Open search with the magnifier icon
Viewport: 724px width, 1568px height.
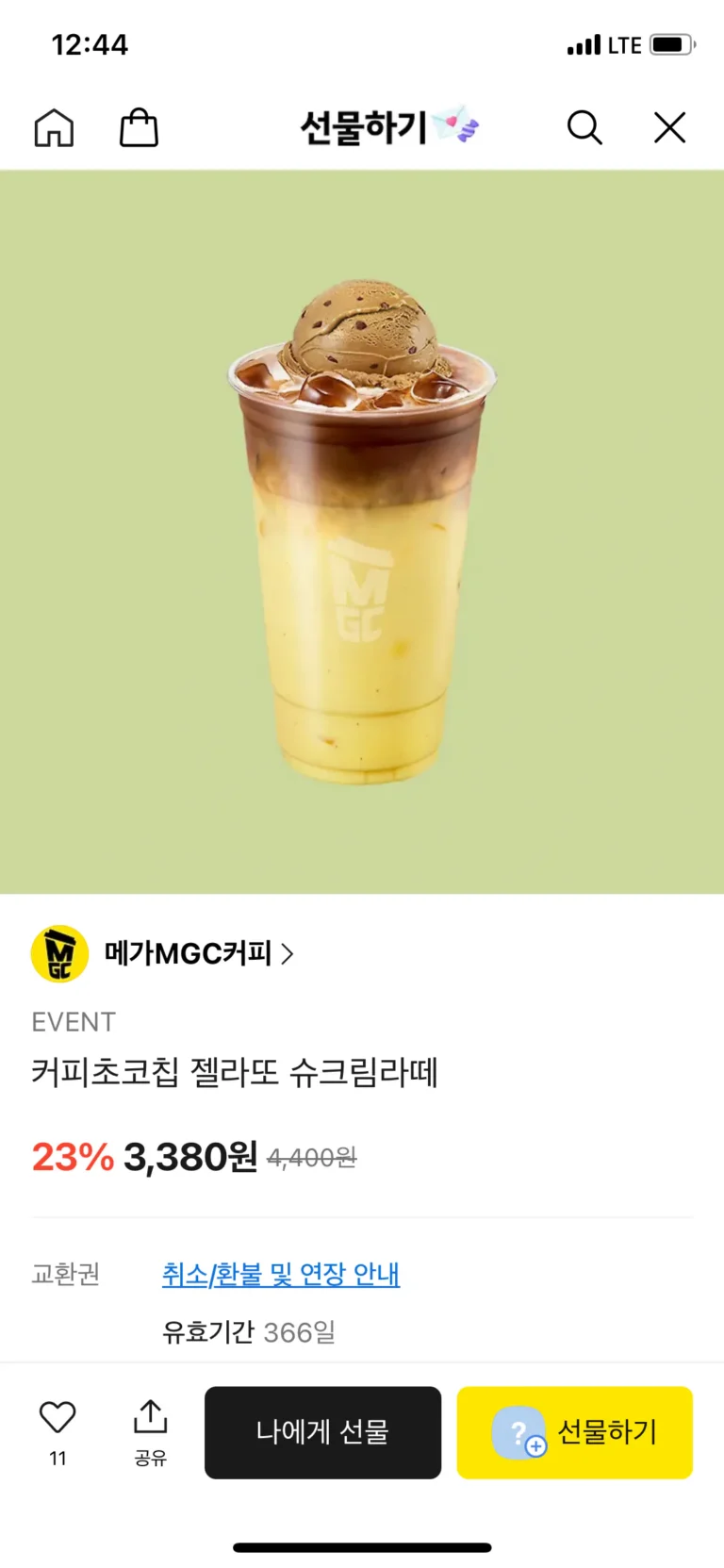(584, 127)
